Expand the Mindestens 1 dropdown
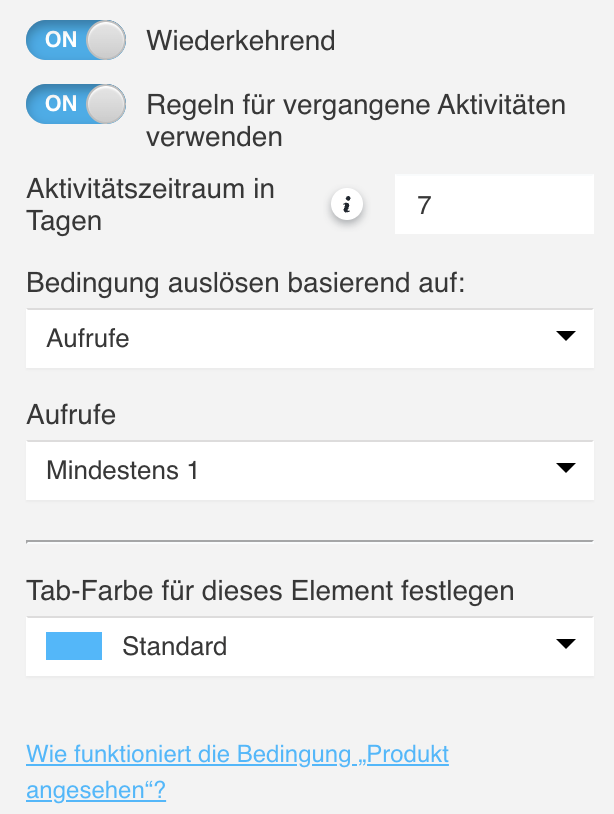The height and width of the screenshot is (814, 614). 309,470
